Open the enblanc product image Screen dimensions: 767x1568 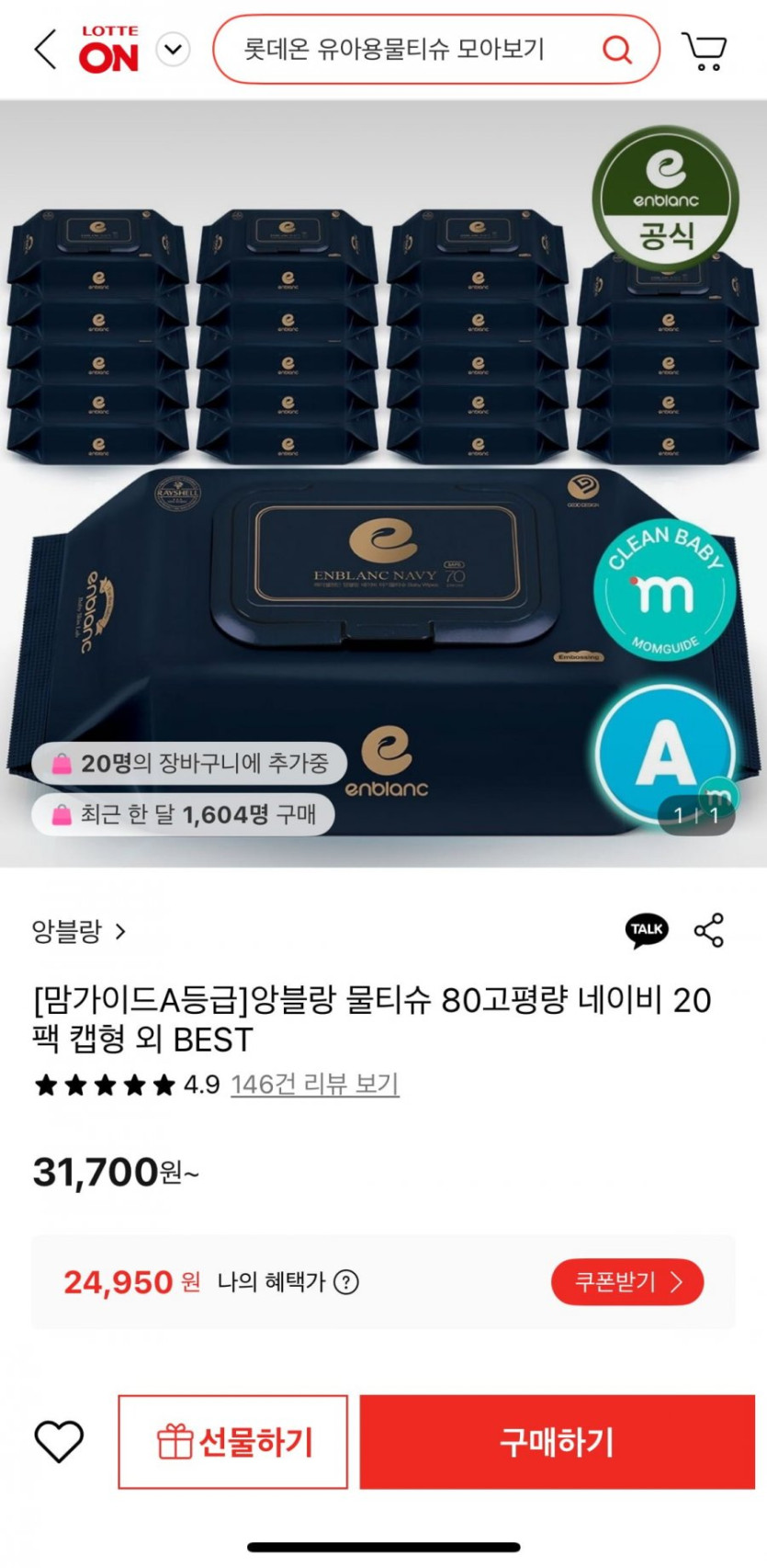[383, 483]
